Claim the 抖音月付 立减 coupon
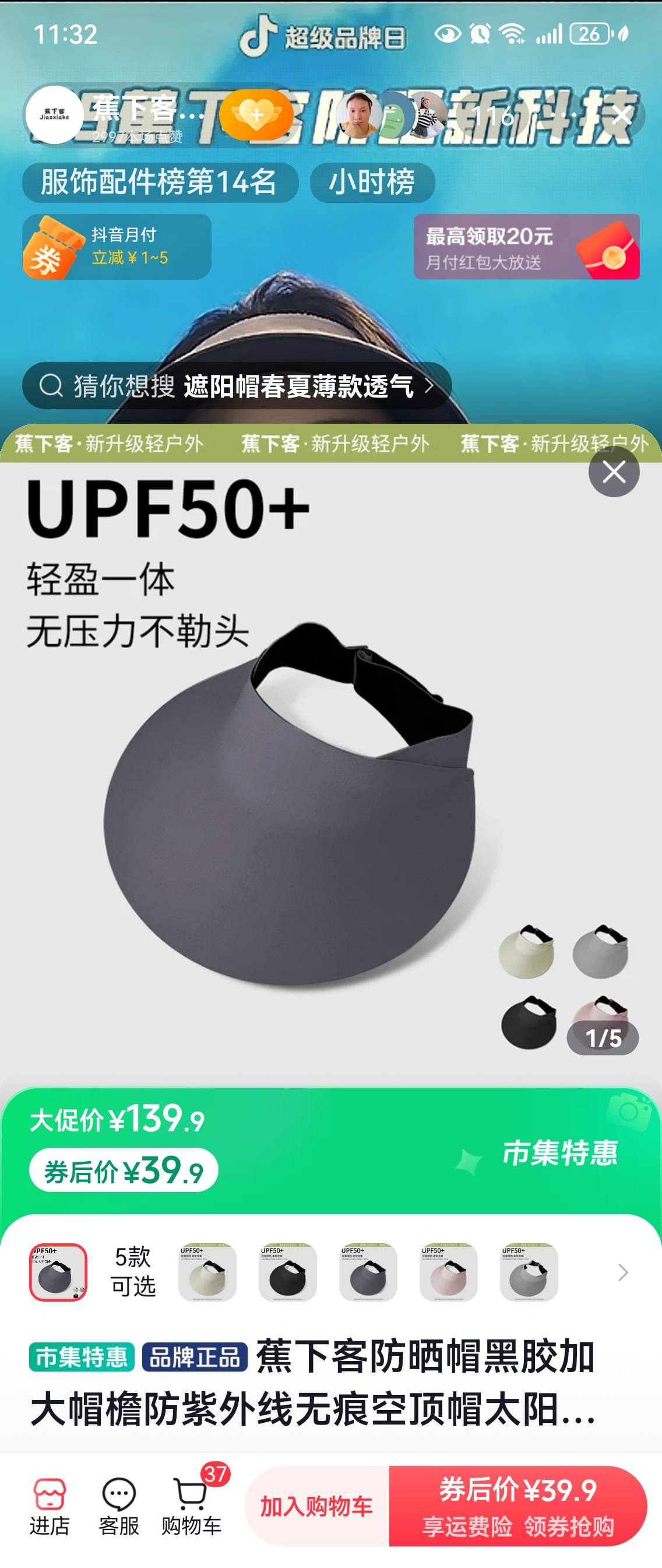Viewport: 662px width, 1568px height. pyautogui.click(x=117, y=247)
